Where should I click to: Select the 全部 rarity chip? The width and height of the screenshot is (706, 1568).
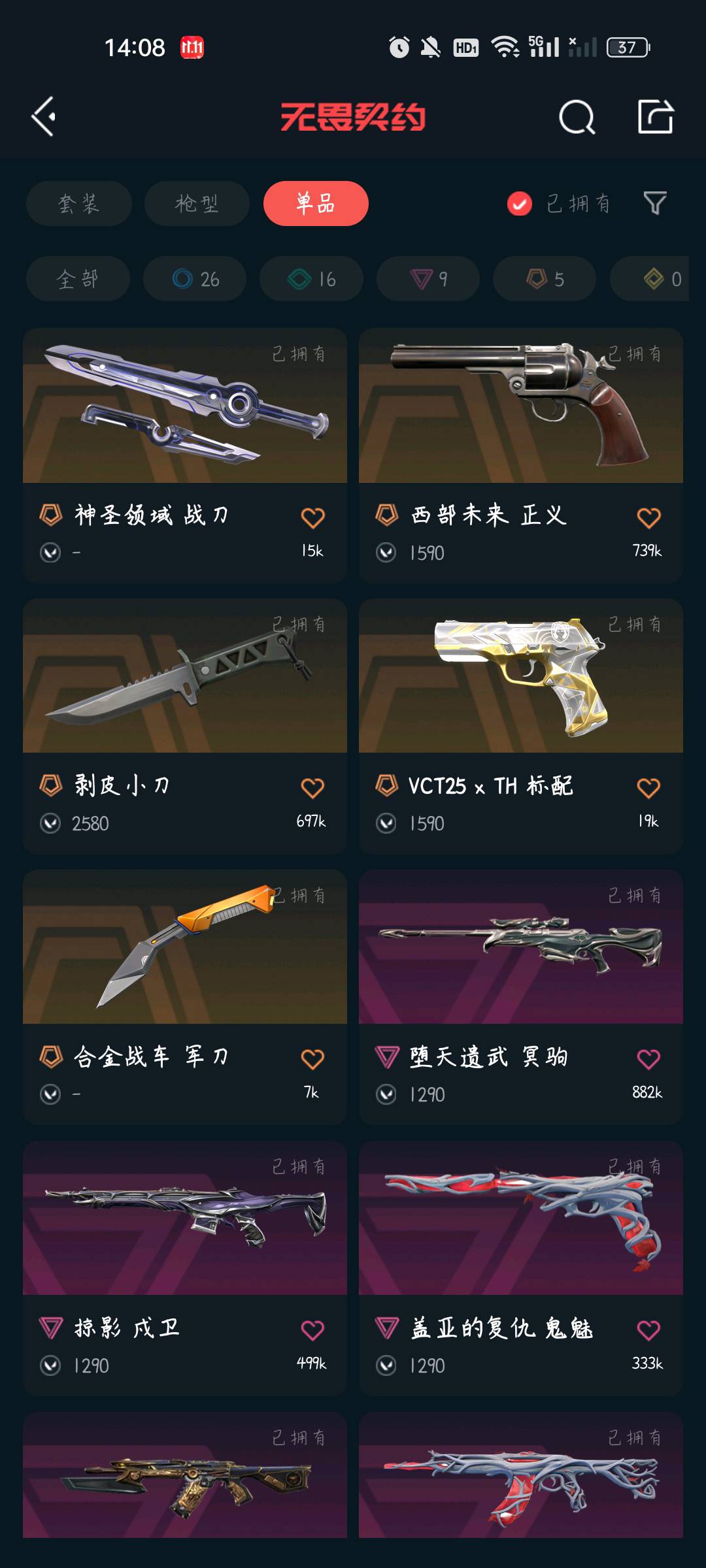click(x=78, y=279)
